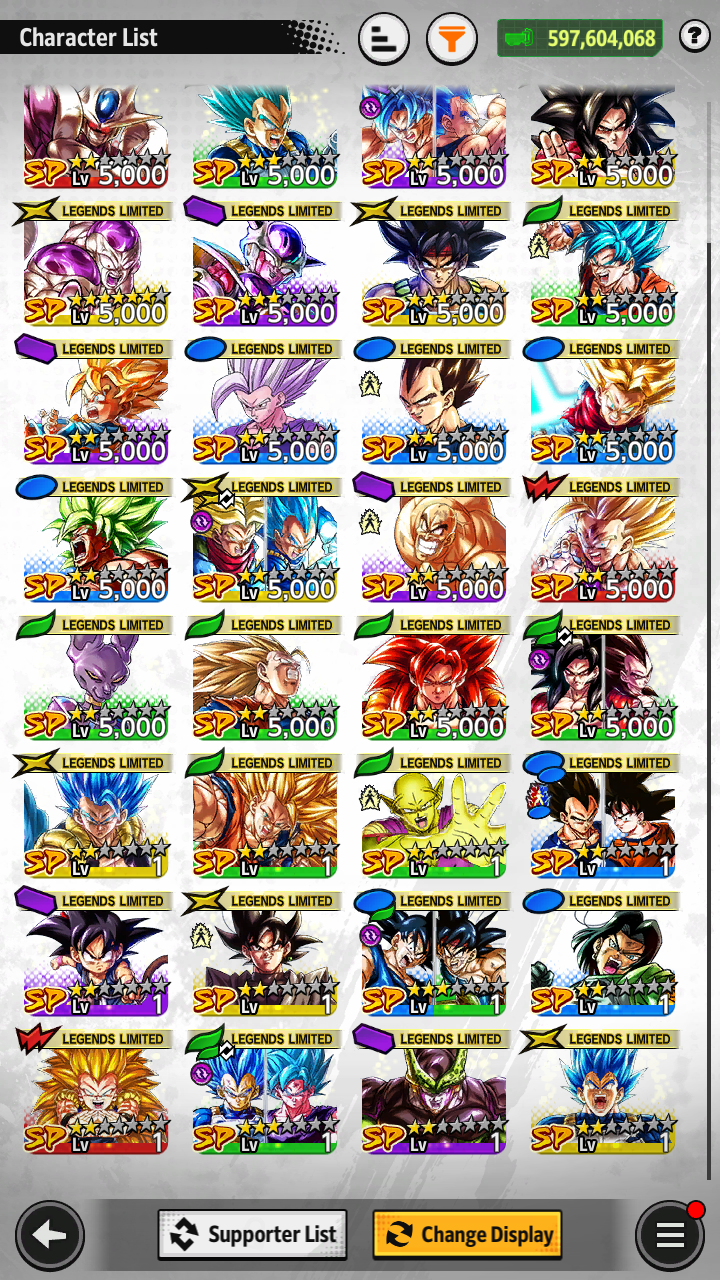The image size is (720, 1280).
Task: Open the red Super Saiyan 3 Gotenks card
Action: click(x=95, y=1092)
